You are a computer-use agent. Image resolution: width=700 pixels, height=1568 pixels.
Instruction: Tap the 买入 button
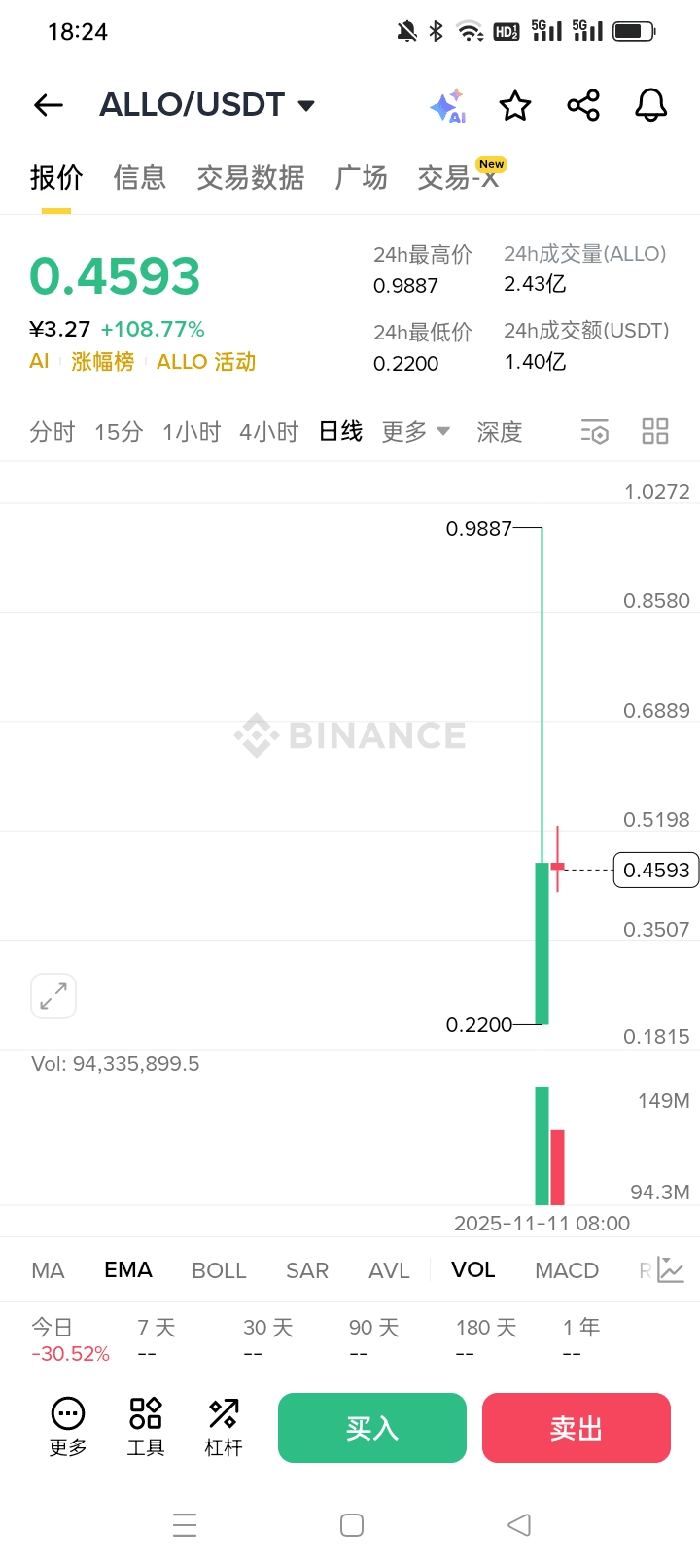pos(372,1428)
